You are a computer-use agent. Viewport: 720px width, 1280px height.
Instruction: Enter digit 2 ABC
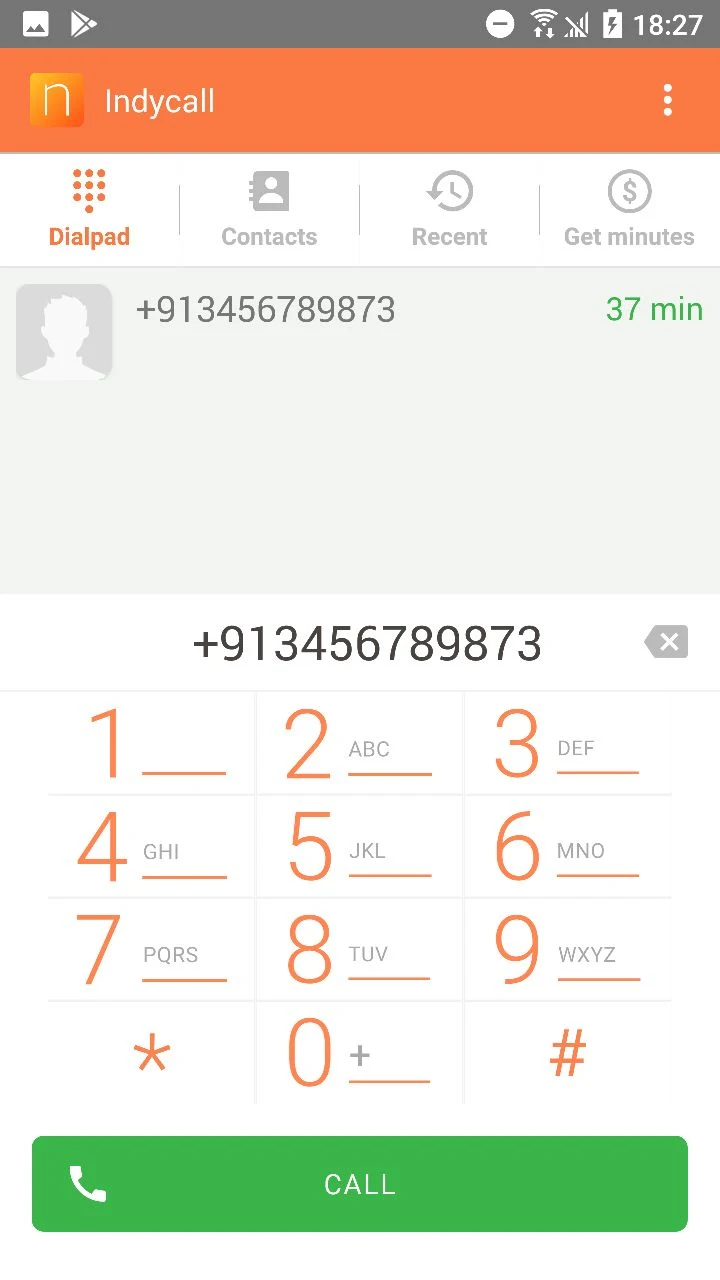[x=359, y=745]
